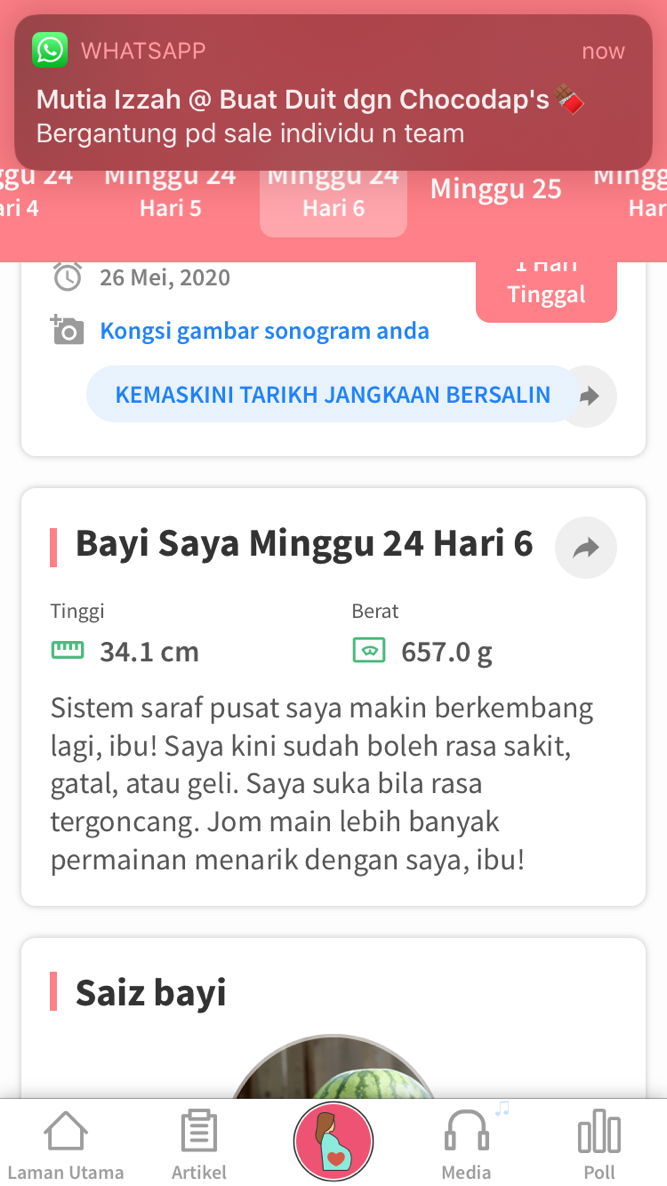
Task: Open the Poll tab
Action: (599, 1146)
